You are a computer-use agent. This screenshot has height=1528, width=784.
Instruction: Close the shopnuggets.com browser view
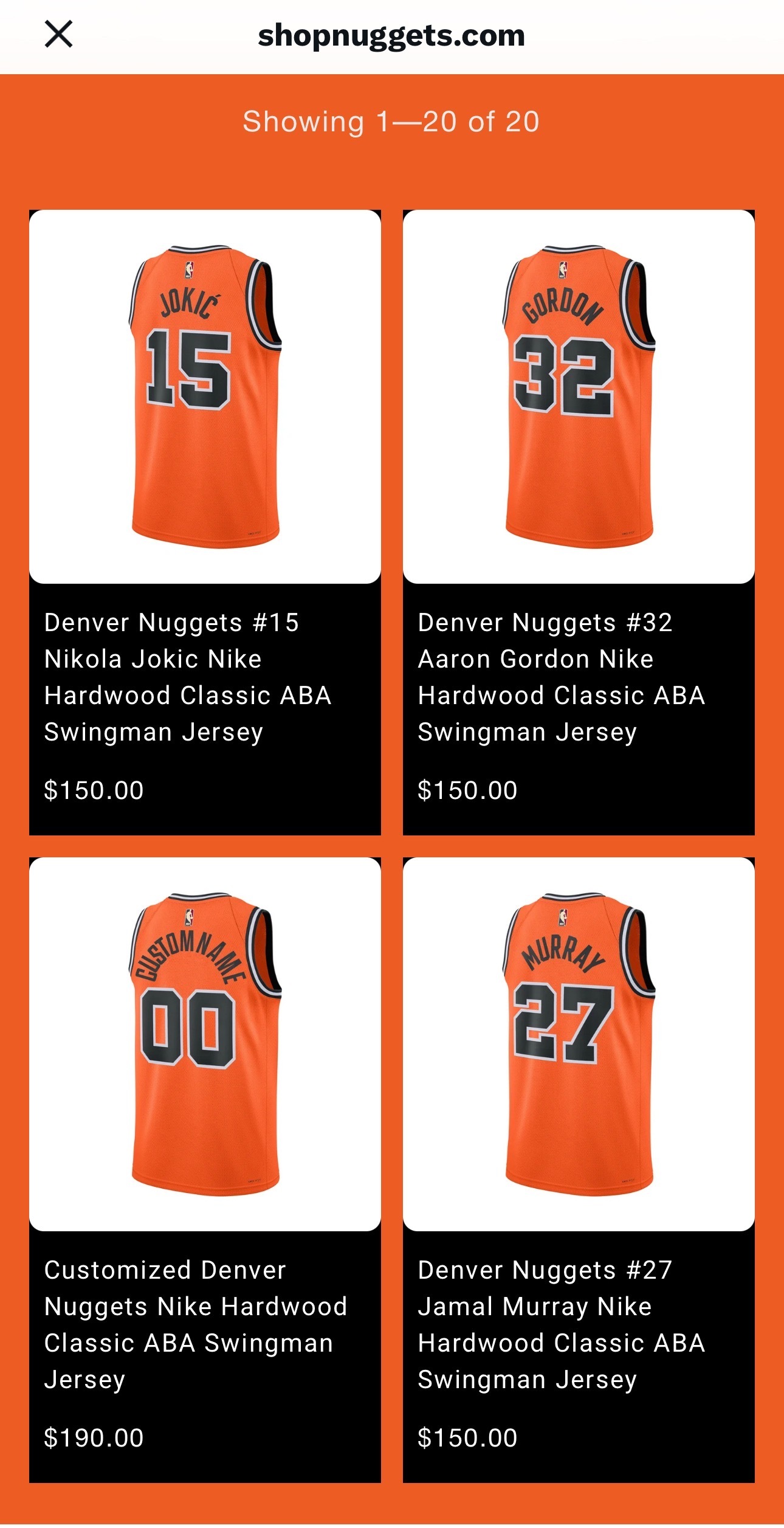click(59, 34)
